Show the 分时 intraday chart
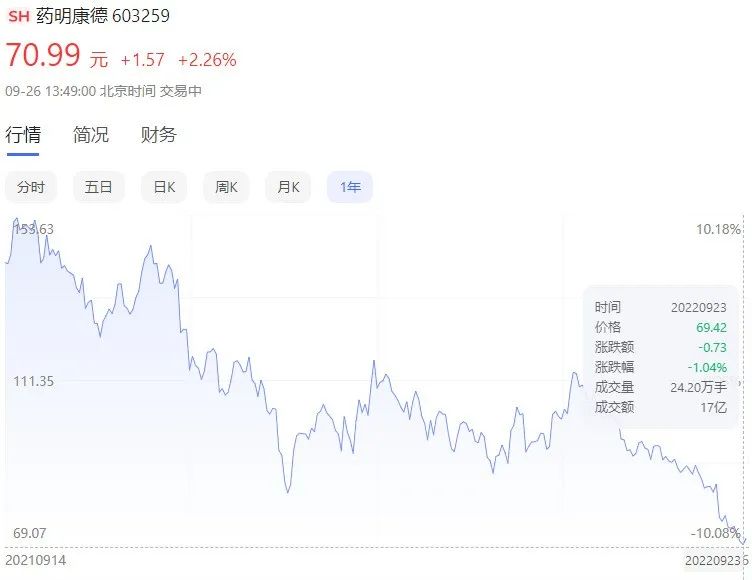752x580 pixels. click(x=31, y=187)
